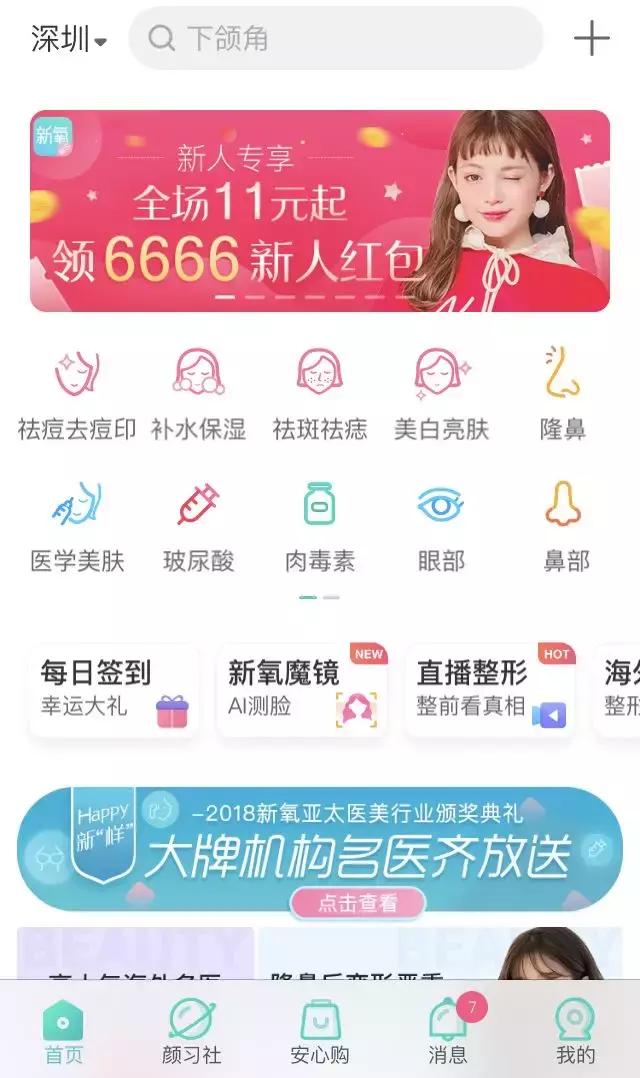Select the 祛痘去痘印 category
The height and width of the screenshot is (1078, 640).
(x=77, y=394)
